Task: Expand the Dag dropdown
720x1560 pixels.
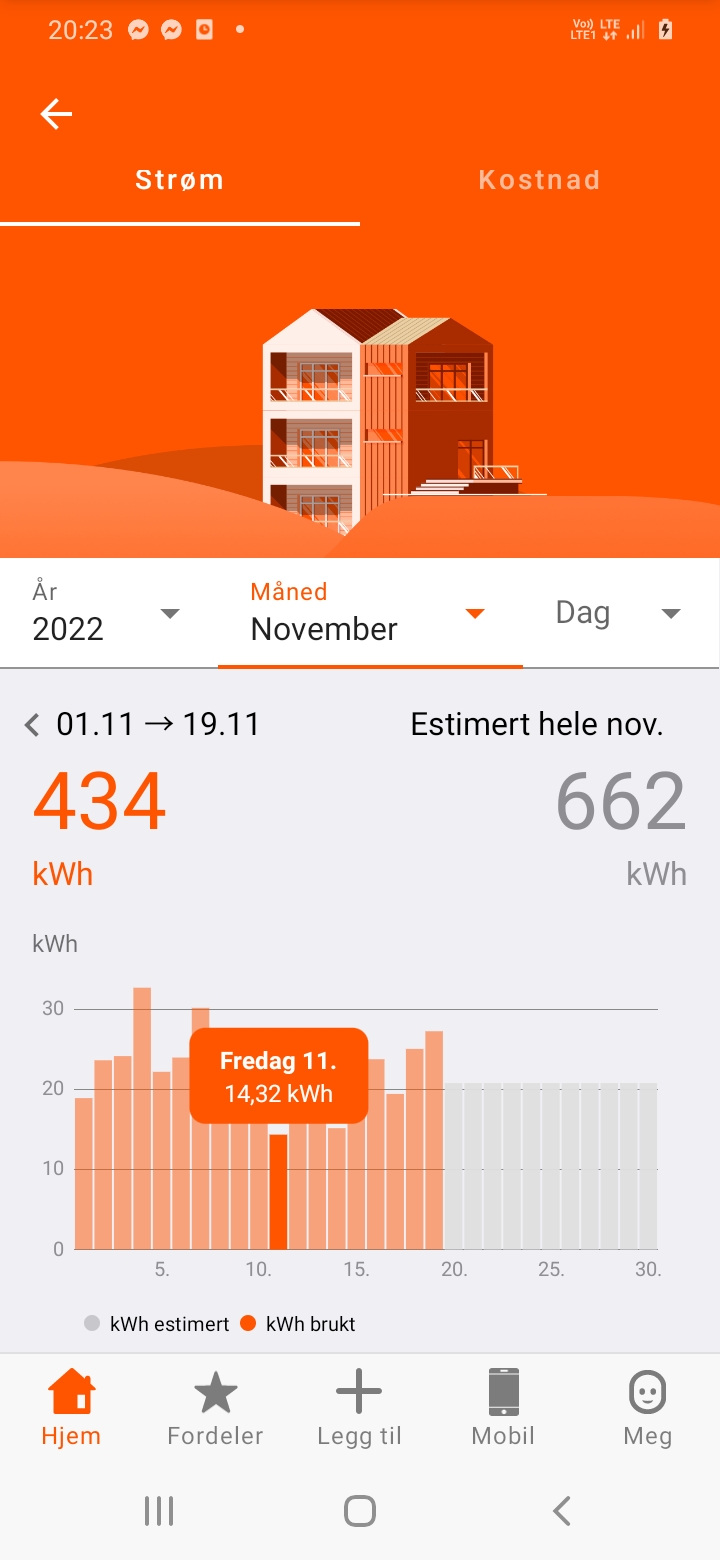Action: pyautogui.click(x=620, y=612)
